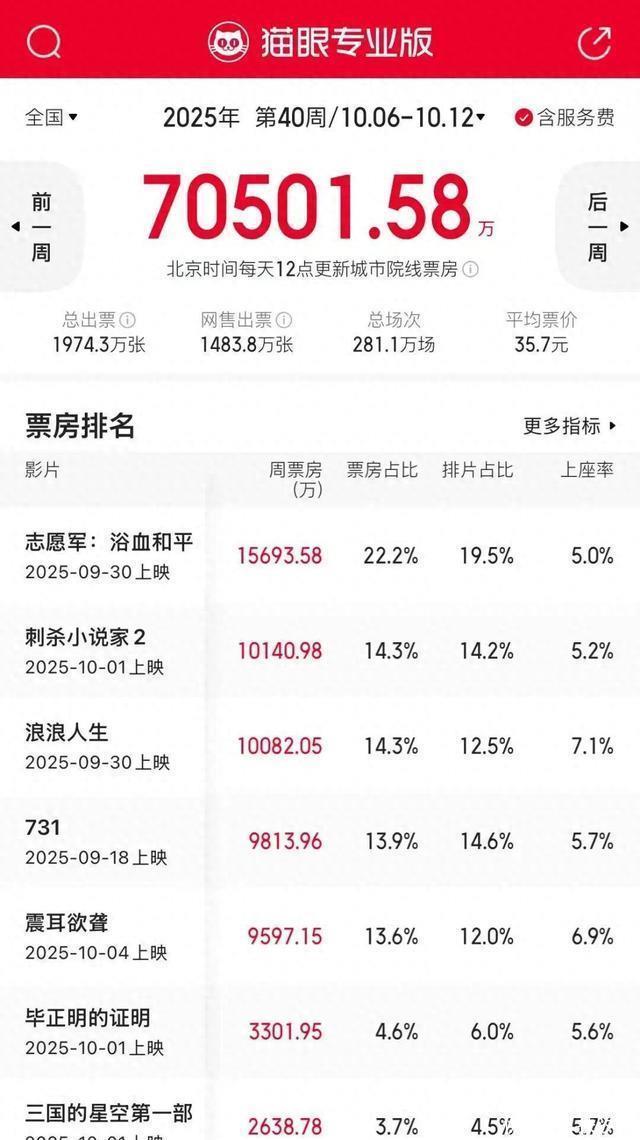640x1140 pixels.
Task: Open the week 第40周 date picker
Action: [x=370, y=118]
